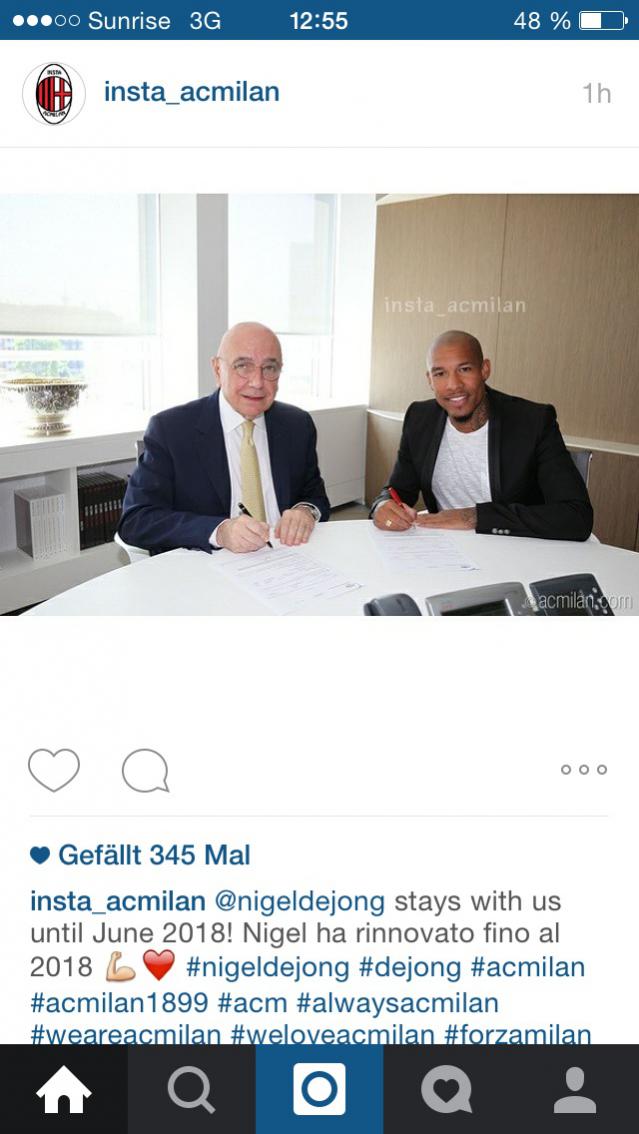Screen dimensions: 639x1134
Task: Open insta_acmilan profile from the post header
Action: tap(191, 93)
